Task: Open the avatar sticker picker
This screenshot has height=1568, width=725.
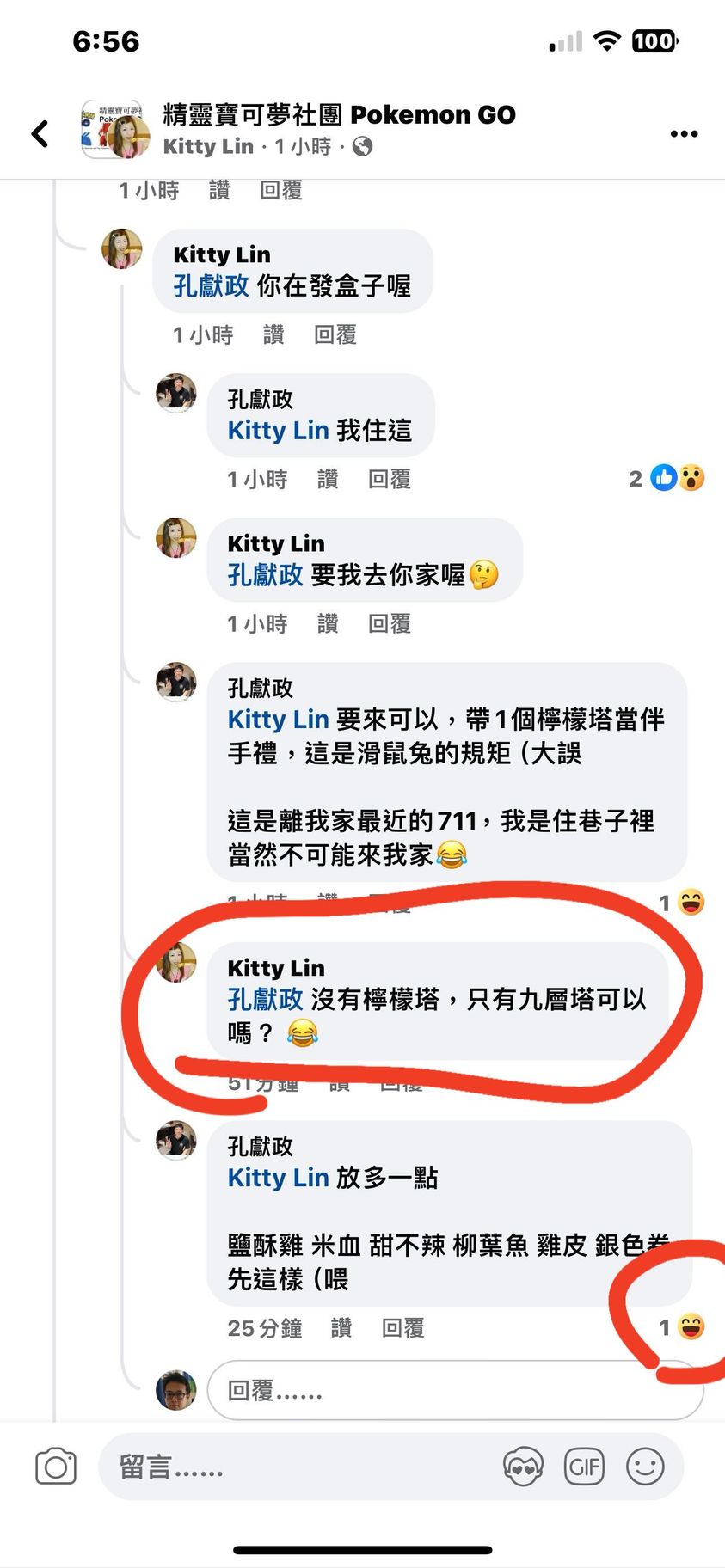Action: click(523, 1467)
